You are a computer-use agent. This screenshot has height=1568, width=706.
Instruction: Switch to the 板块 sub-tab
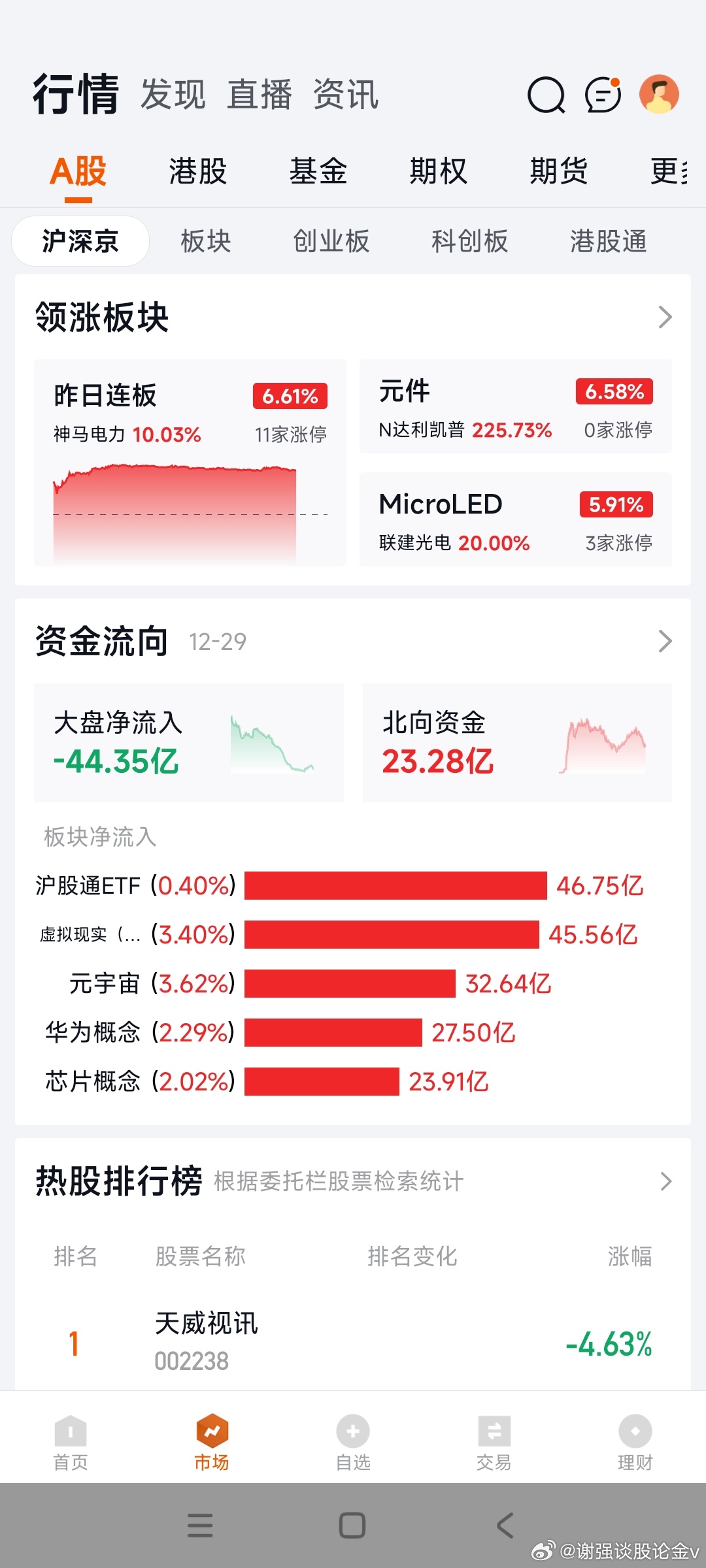(x=206, y=241)
